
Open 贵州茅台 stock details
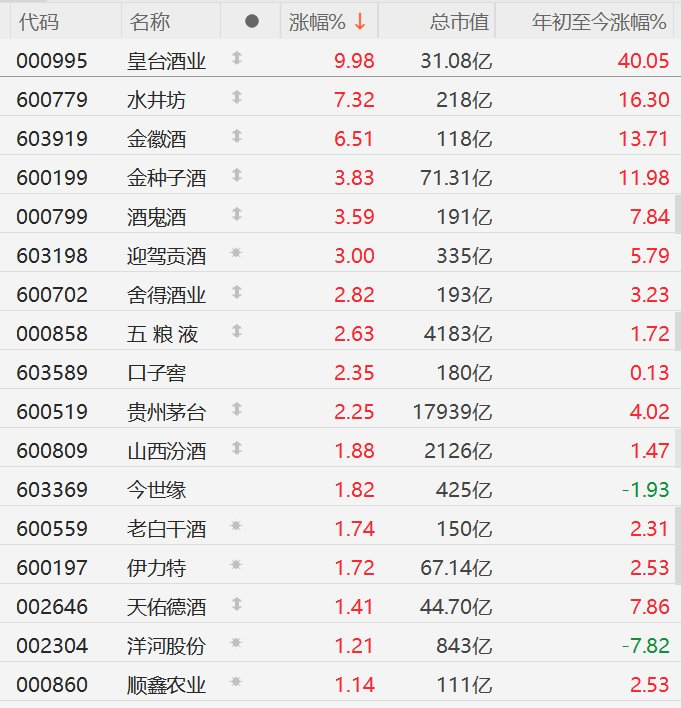[x=167, y=412]
